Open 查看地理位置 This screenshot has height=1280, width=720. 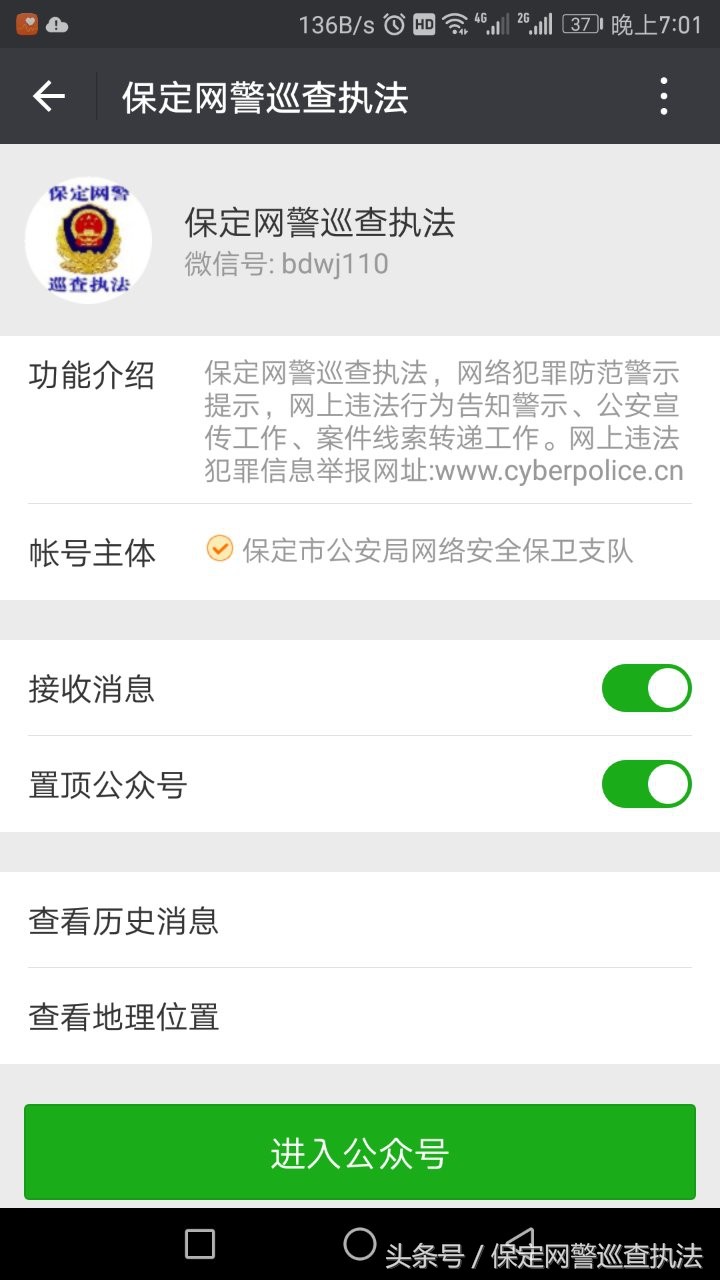360,1016
